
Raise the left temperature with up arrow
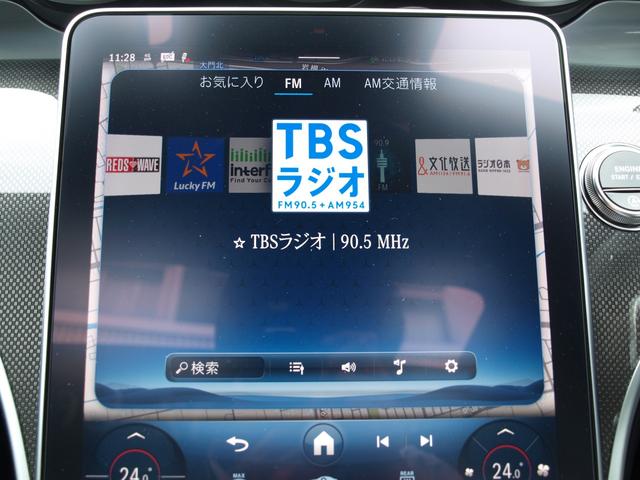coord(136,436)
